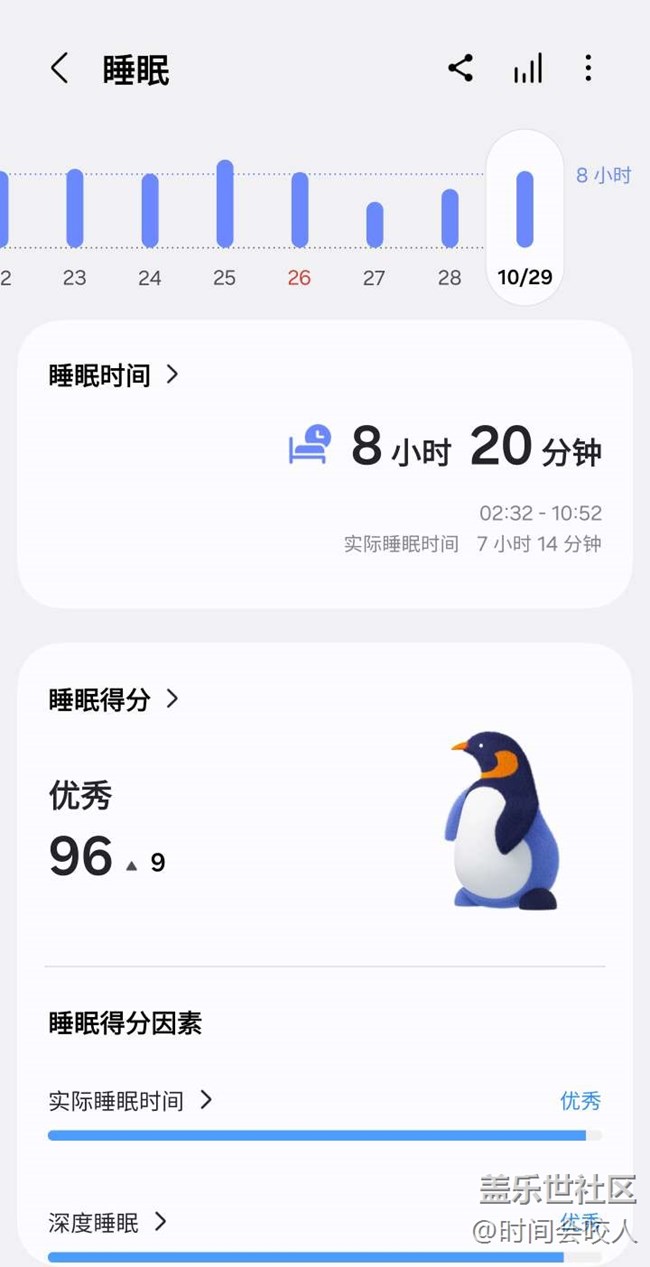
Task: Open the overflow menu
Action: (588, 69)
